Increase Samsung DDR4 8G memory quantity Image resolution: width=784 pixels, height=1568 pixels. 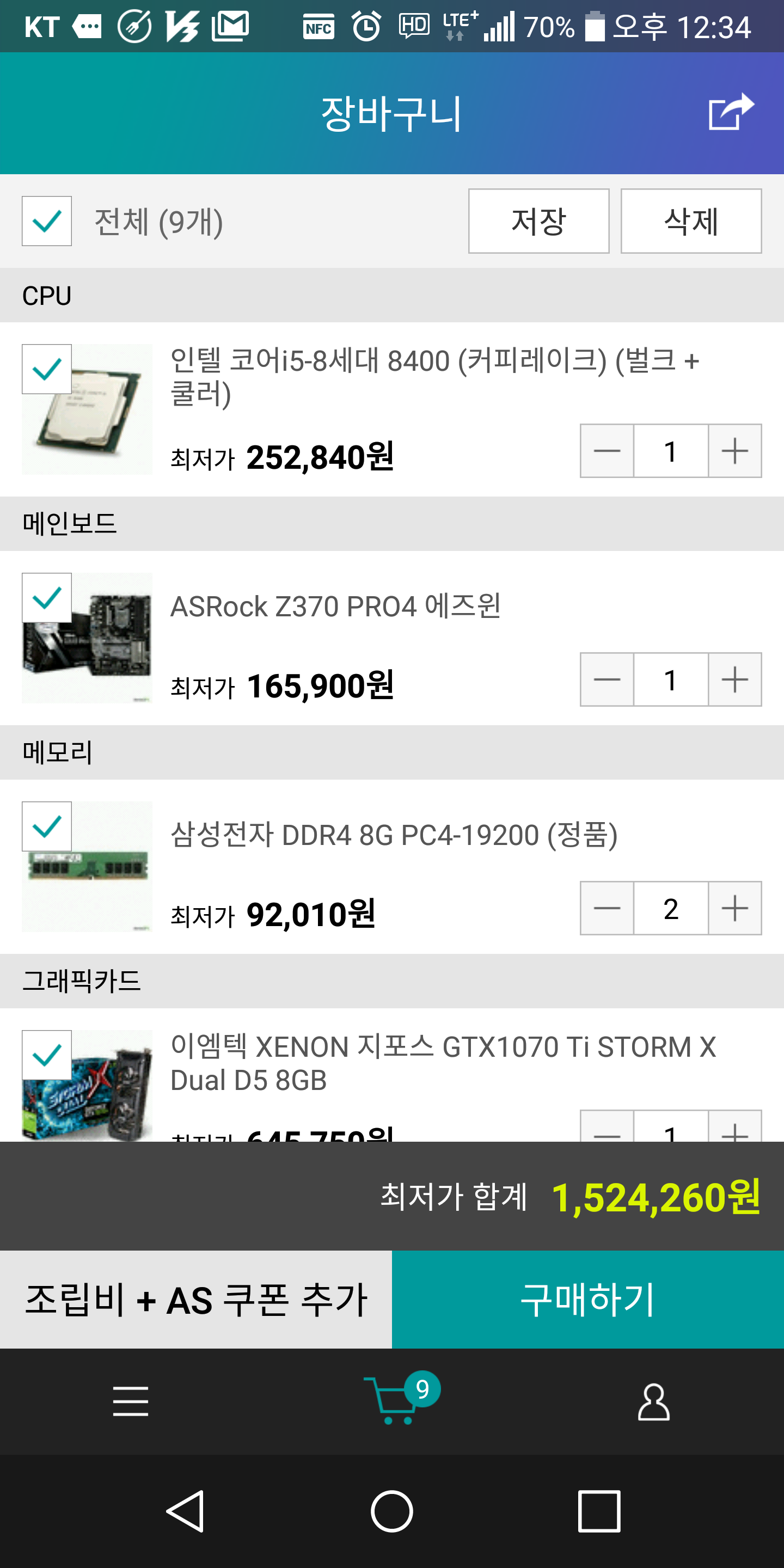click(x=734, y=908)
